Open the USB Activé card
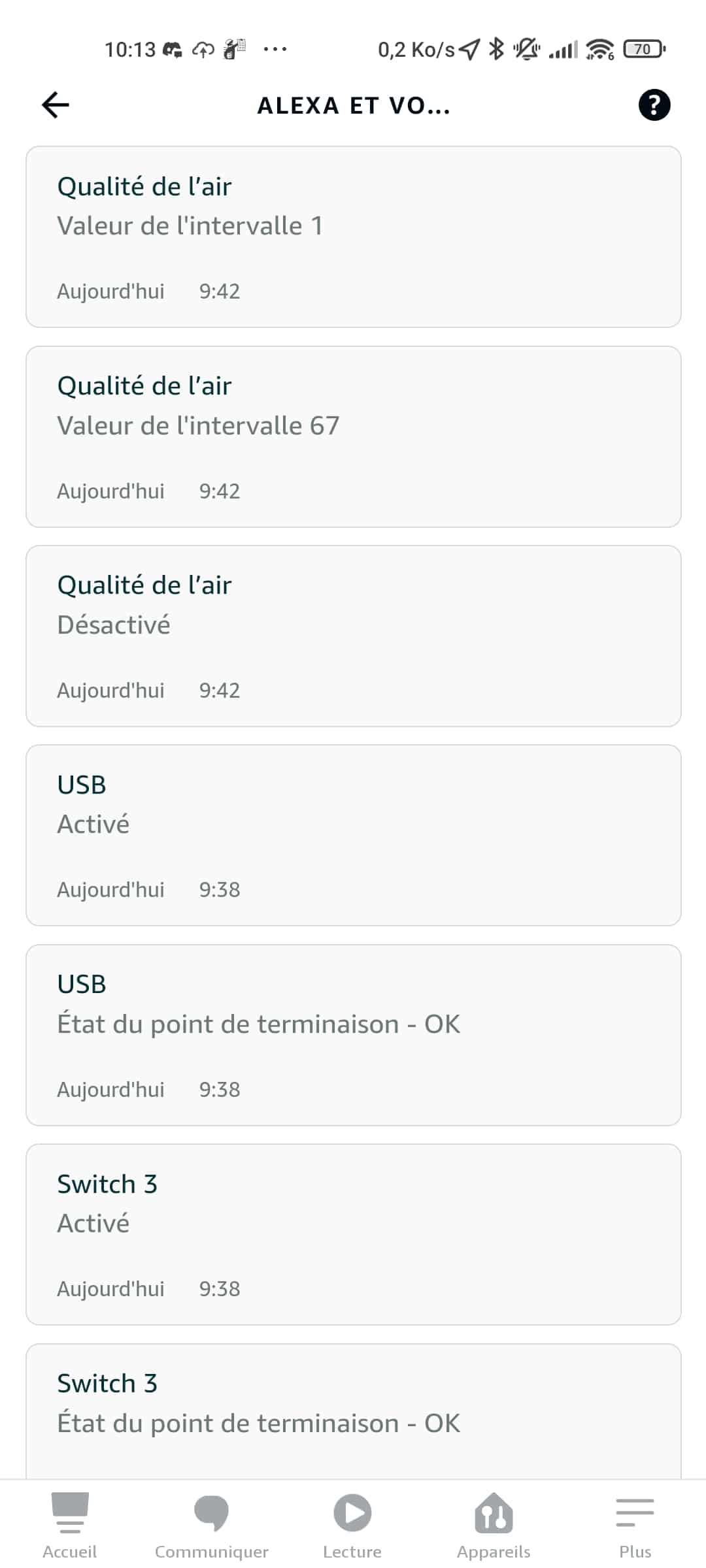The height and width of the screenshot is (1568, 706). [x=354, y=836]
